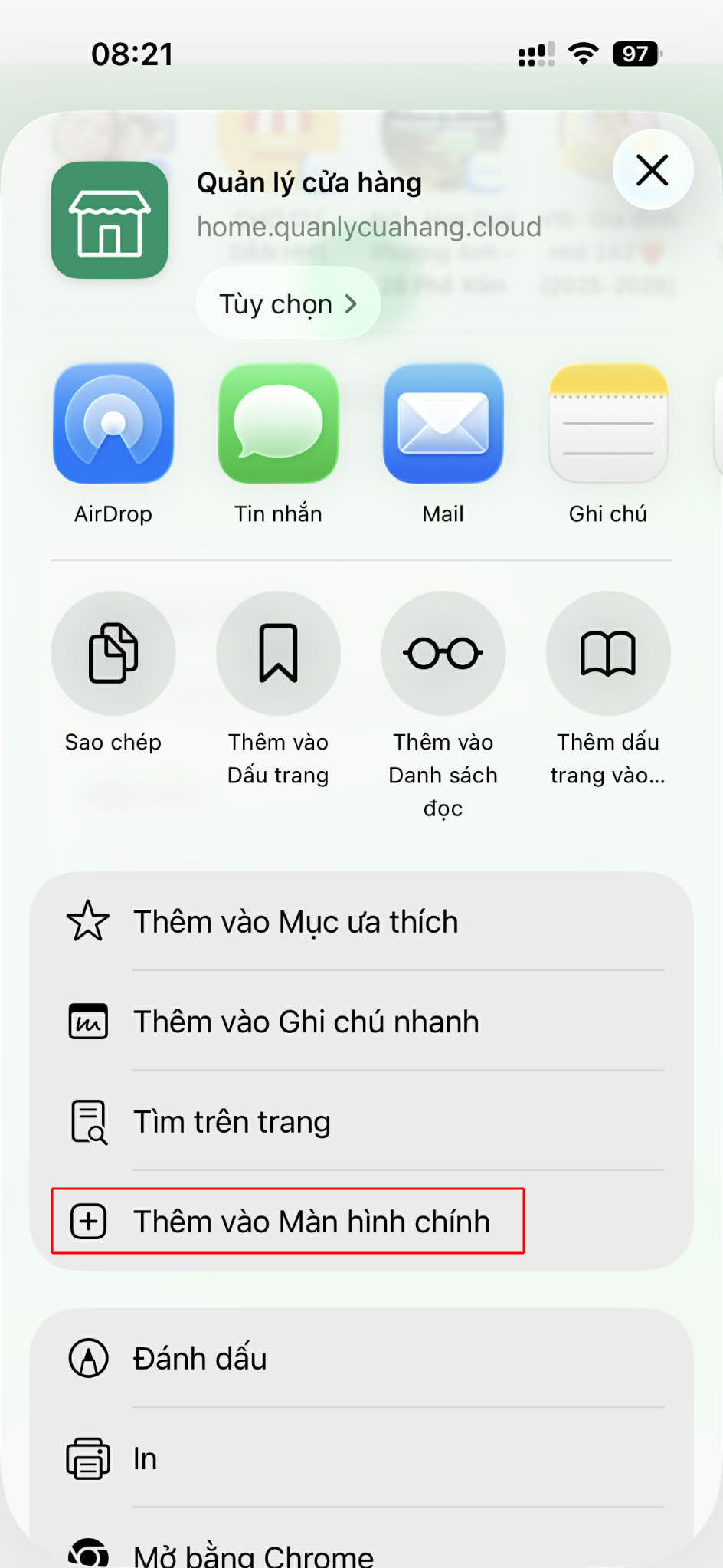Add page to Danh sách đọc
723x1568 pixels.
pos(443,652)
